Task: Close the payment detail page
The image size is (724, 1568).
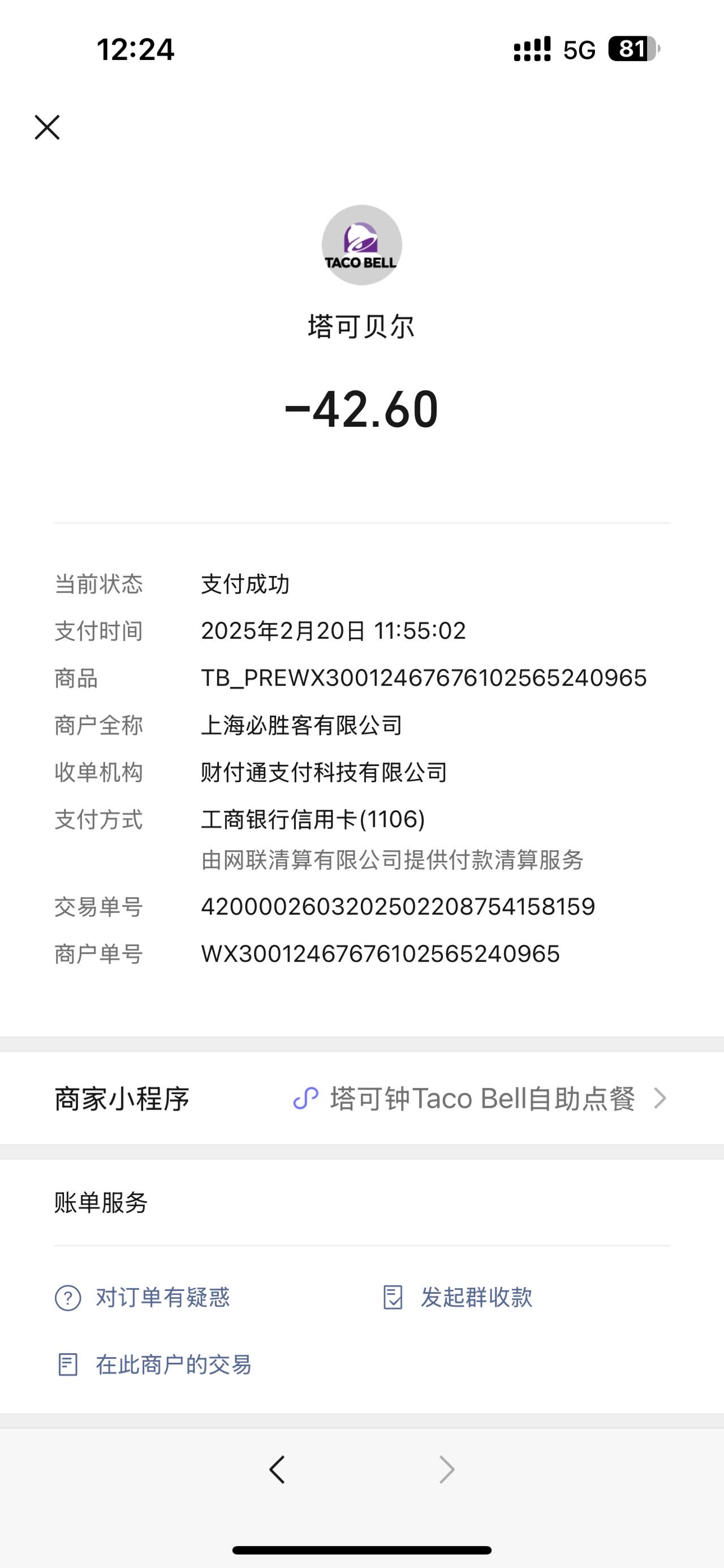Action: click(47, 127)
